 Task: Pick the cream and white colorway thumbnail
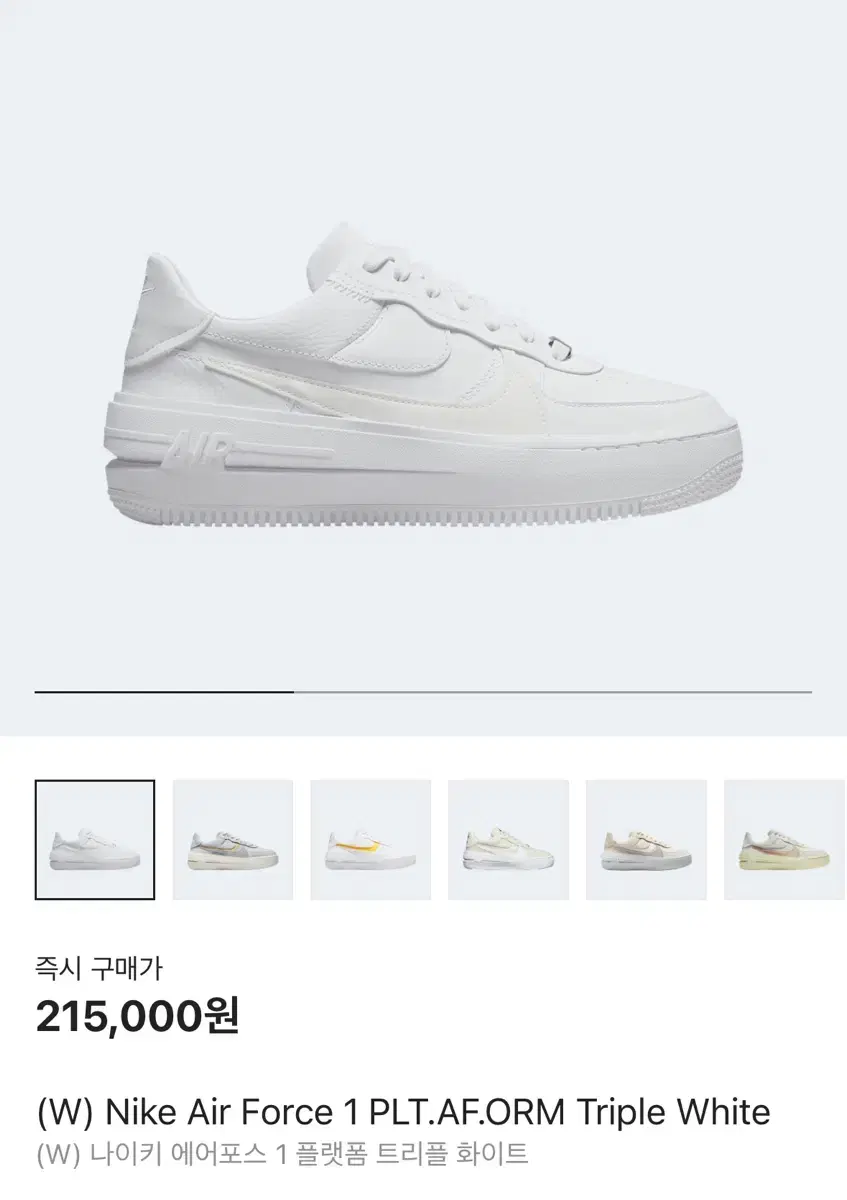508,840
